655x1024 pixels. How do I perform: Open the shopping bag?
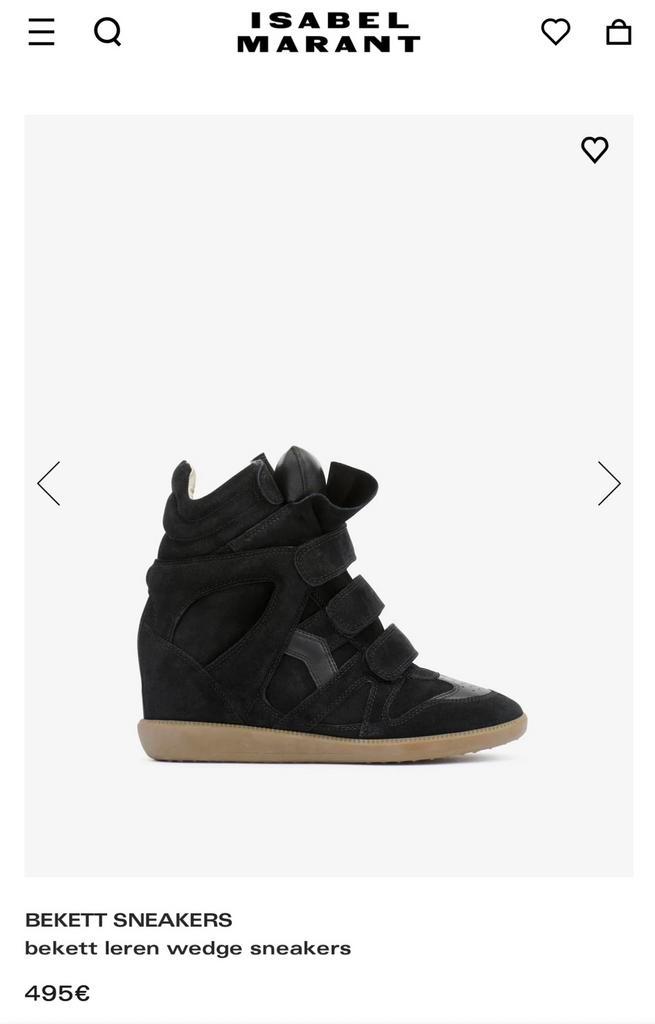pos(619,32)
